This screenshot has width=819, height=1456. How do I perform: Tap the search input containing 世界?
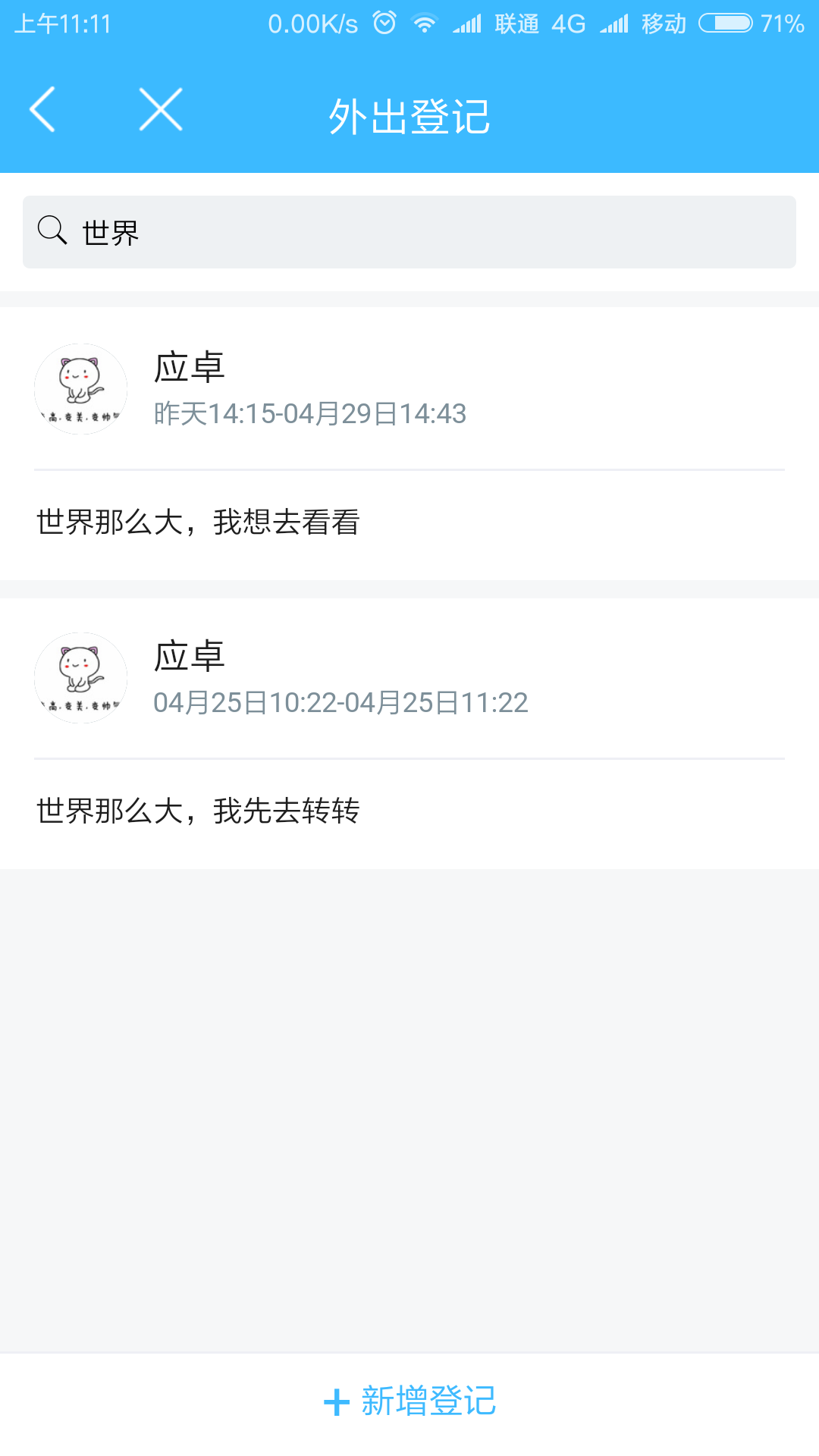coord(409,231)
